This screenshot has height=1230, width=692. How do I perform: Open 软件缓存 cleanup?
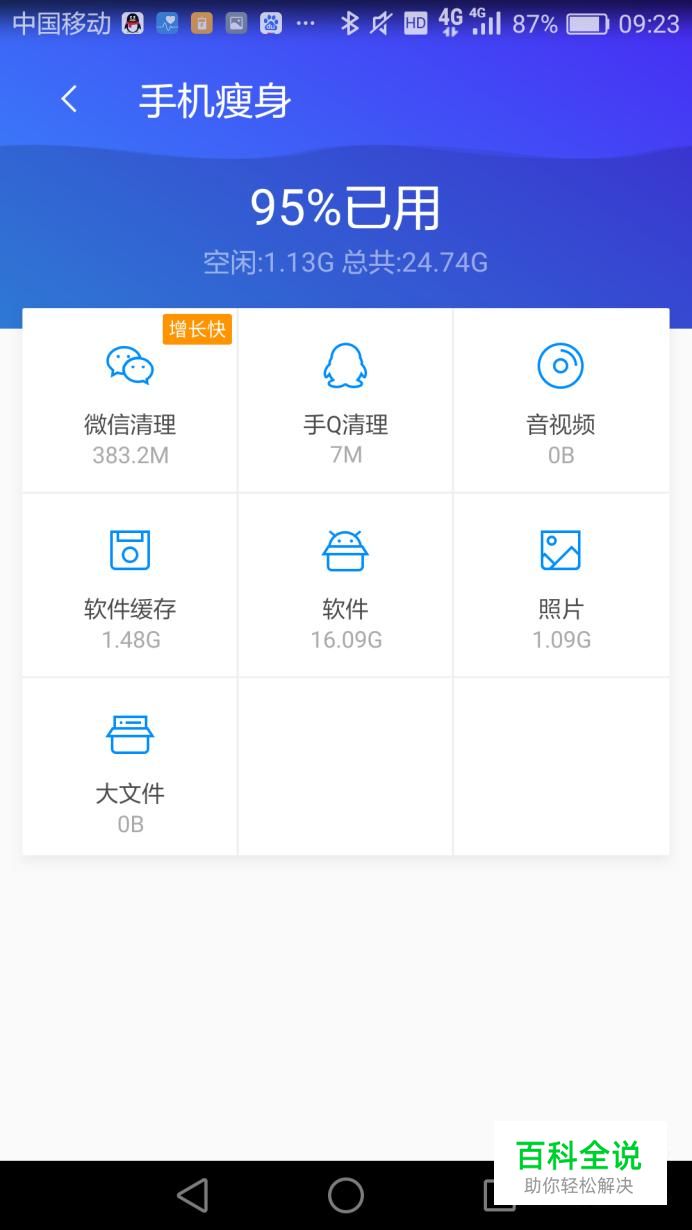(130, 585)
